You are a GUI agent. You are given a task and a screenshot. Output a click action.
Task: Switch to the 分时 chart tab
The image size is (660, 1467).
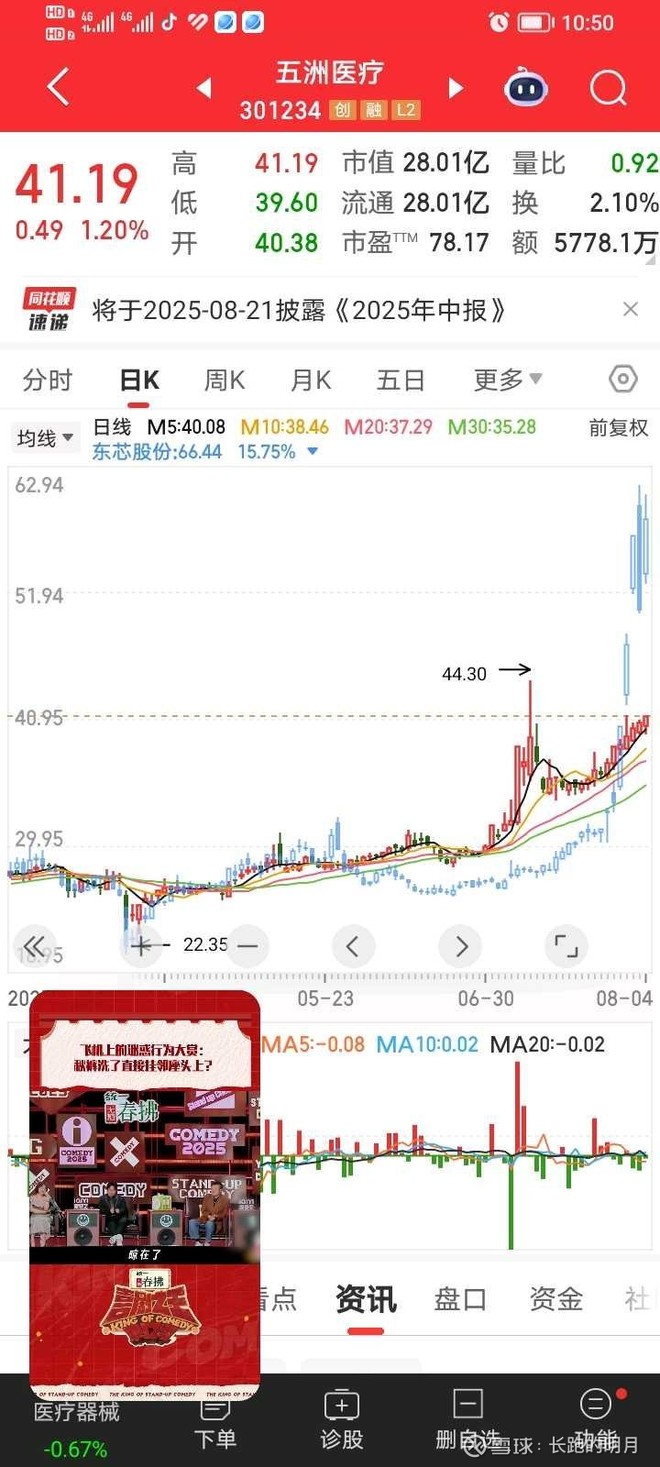tap(48, 380)
